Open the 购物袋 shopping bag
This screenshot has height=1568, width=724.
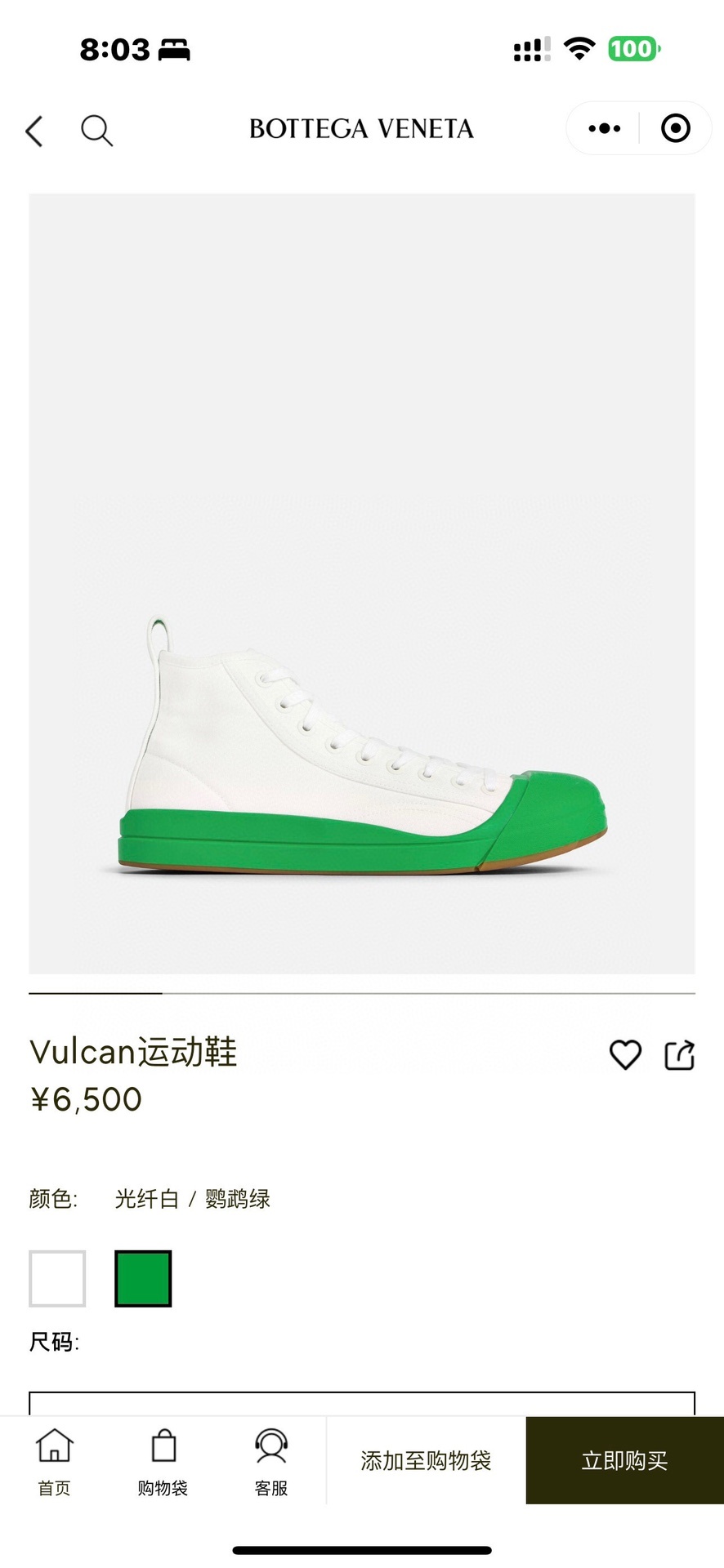tap(163, 1462)
